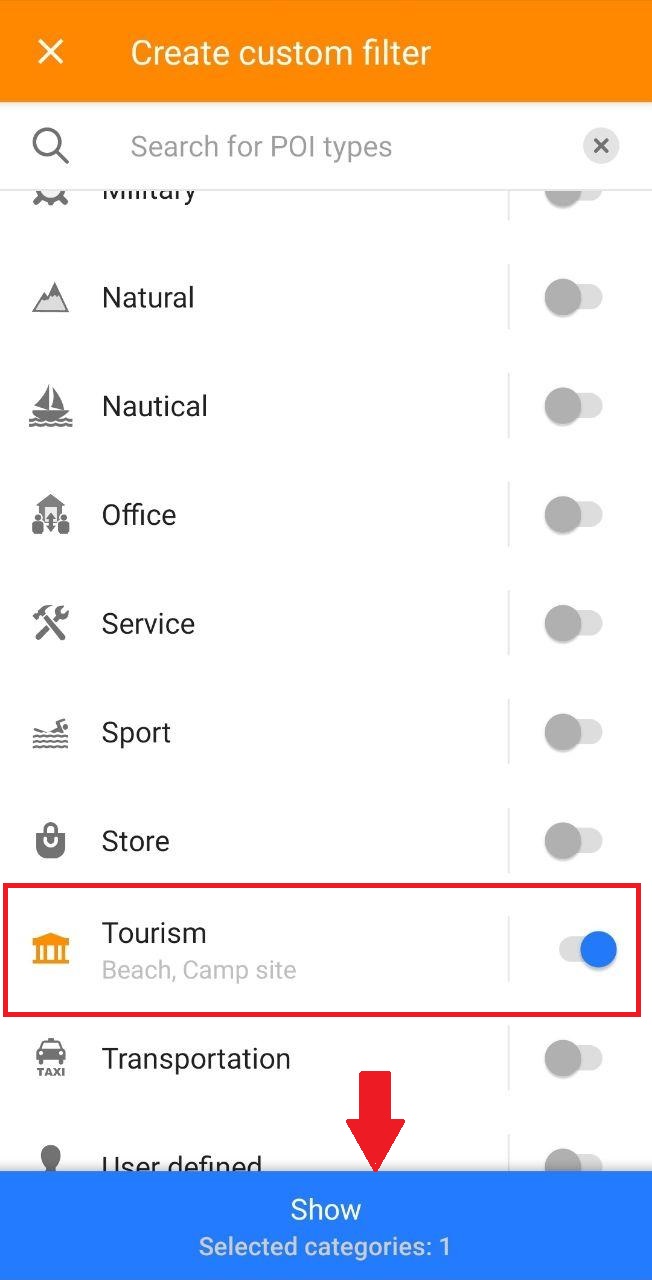Enable the Natural toggle
The image size is (652, 1280).
pyautogui.click(x=573, y=298)
